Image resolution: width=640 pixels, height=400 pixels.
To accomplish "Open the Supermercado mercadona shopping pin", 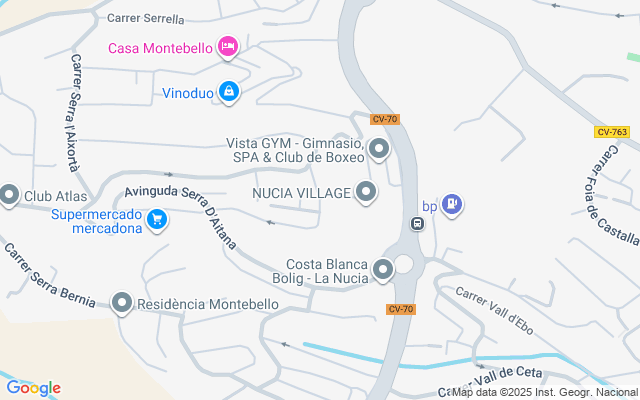I will tap(156, 218).
